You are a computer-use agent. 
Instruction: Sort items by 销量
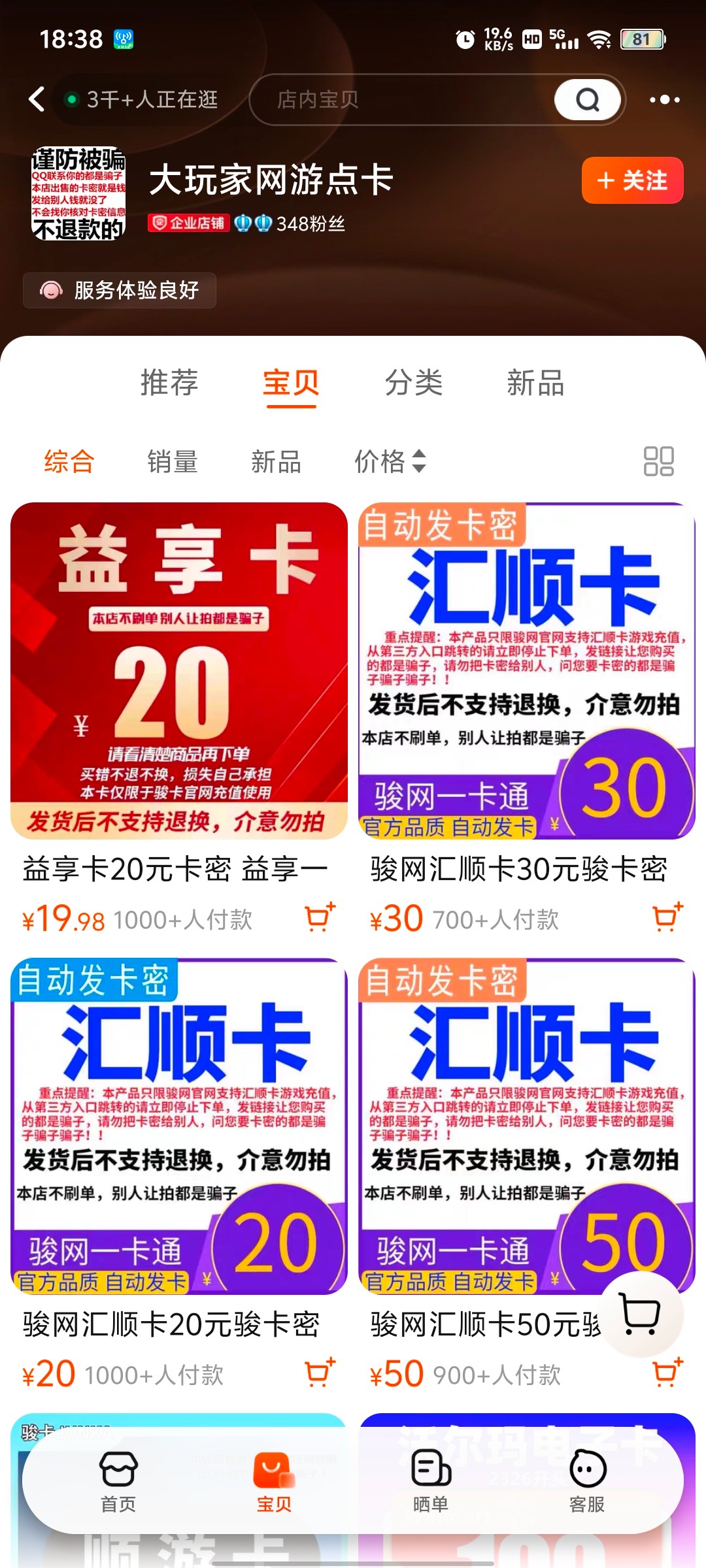pos(172,462)
